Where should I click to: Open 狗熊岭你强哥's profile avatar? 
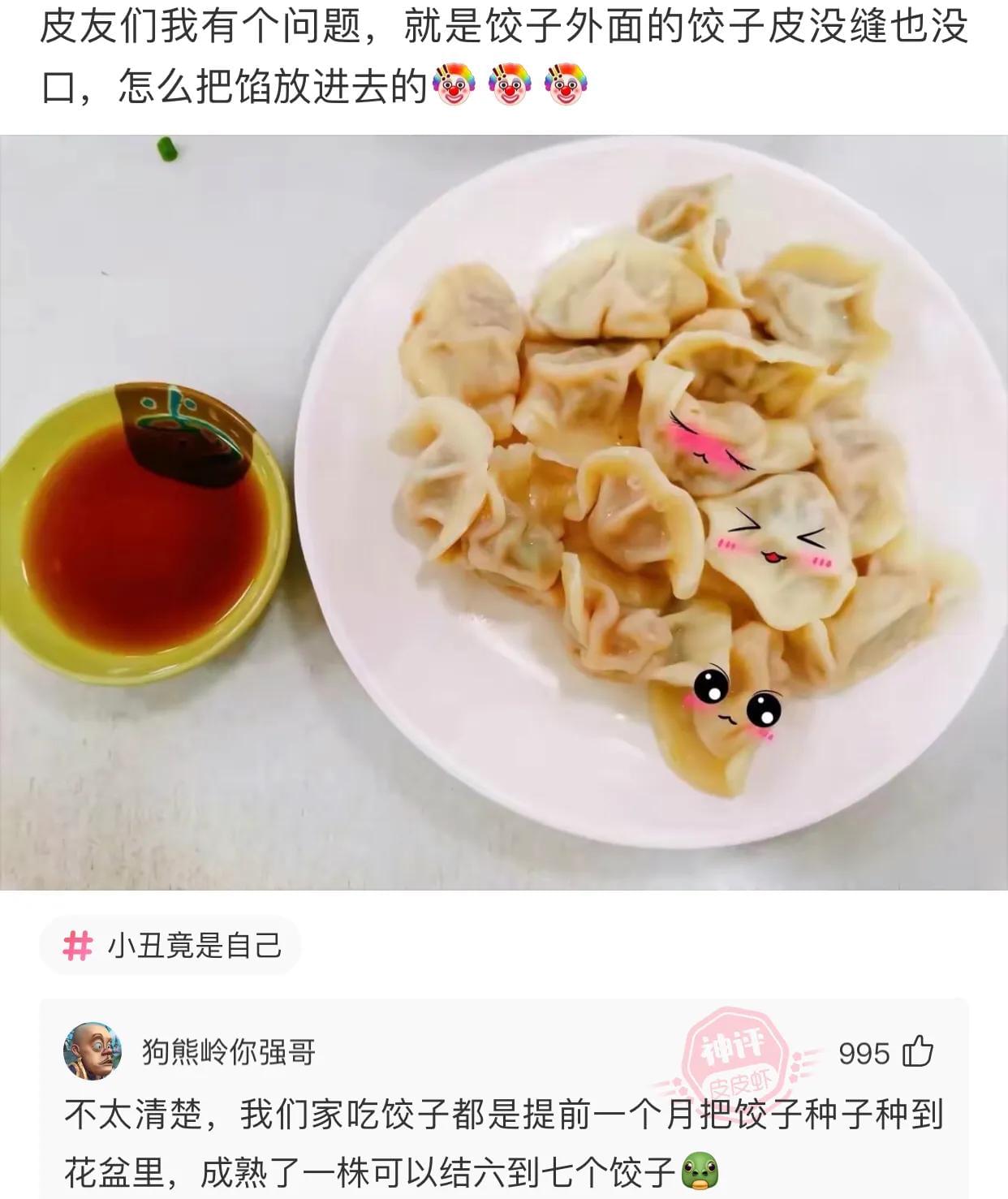[92, 1052]
